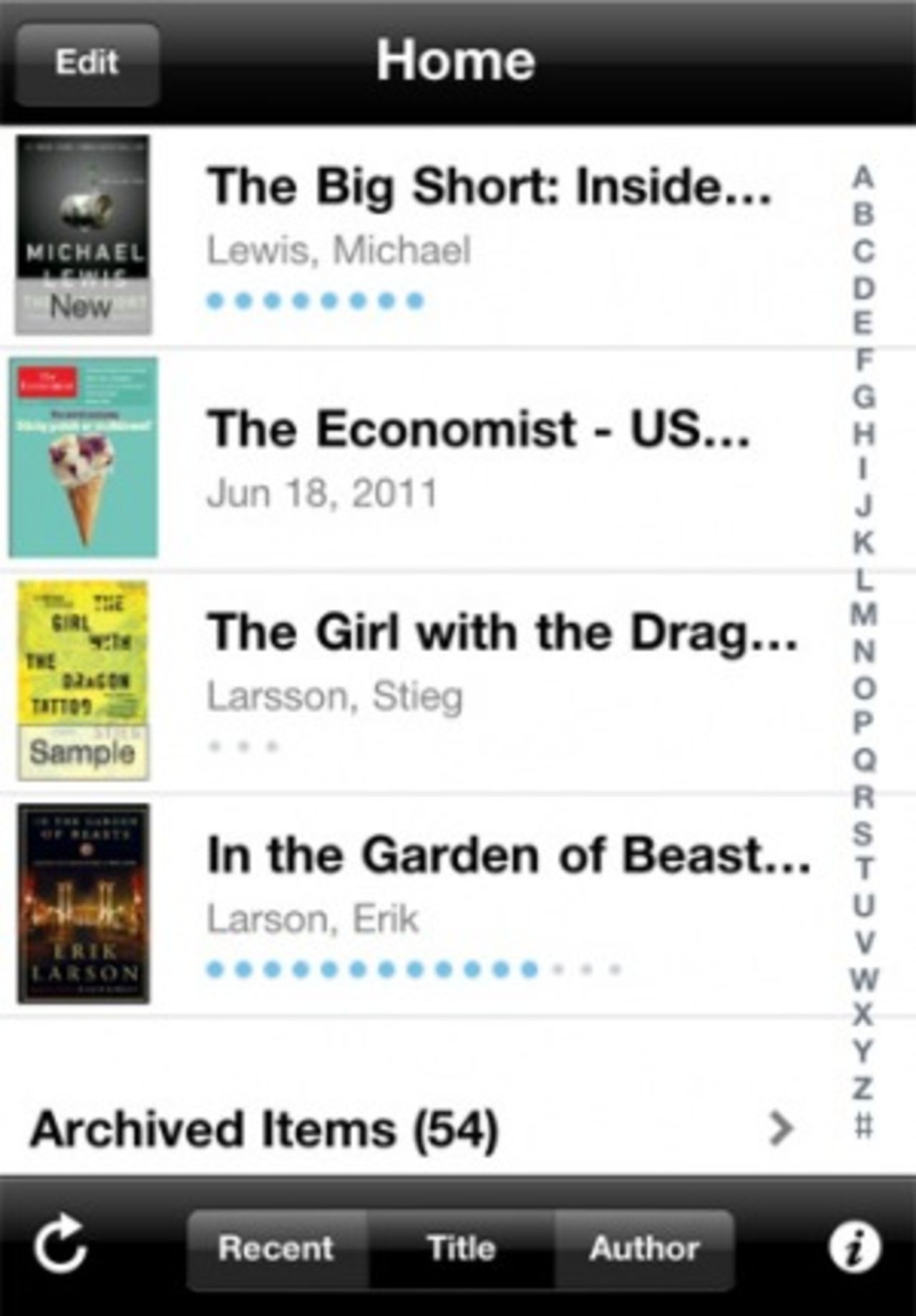
Task: Jump to the # section in the index
Action: tap(864, 1126)
